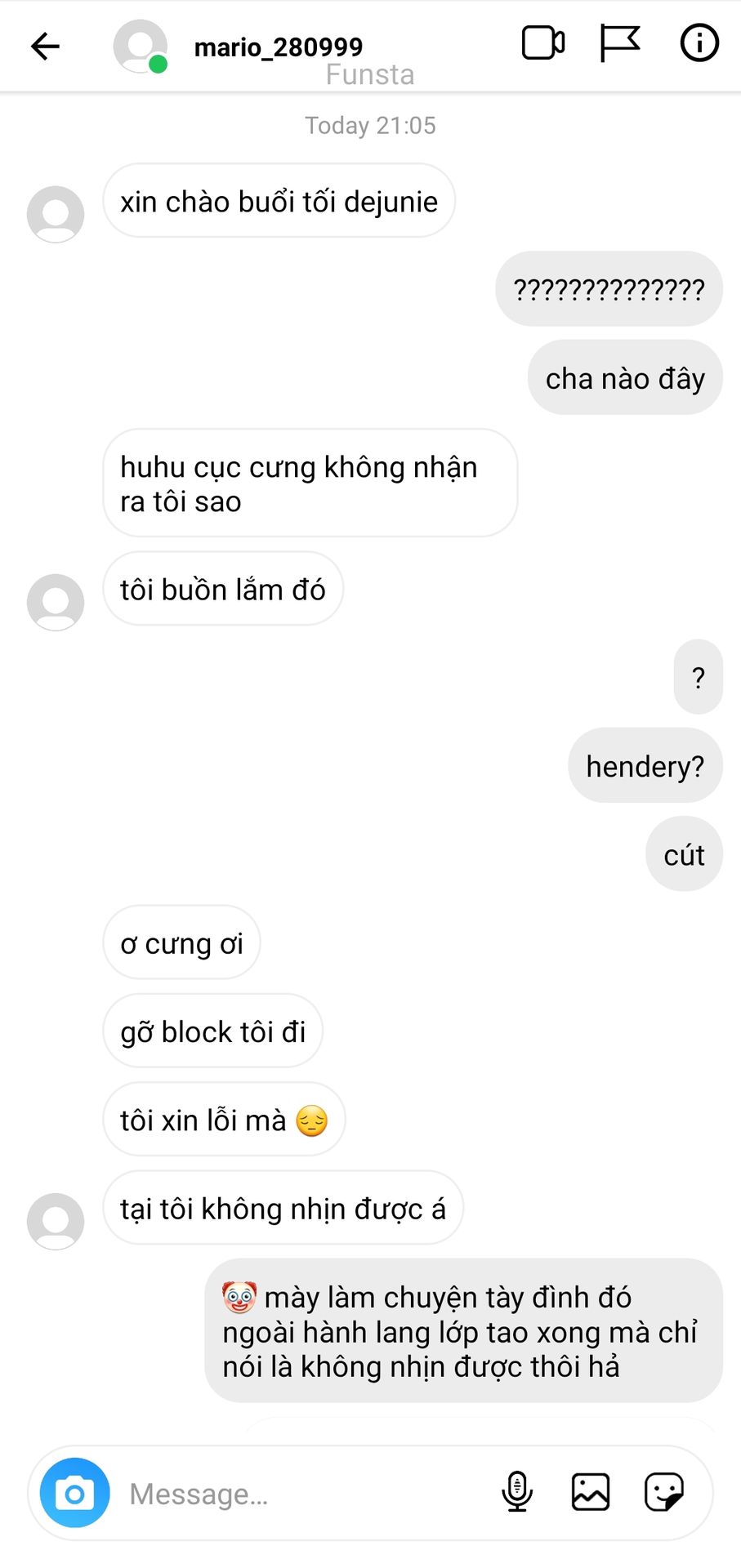Go back from the mario_280999 chat
The width and height of the screenshot is (741, 1568).
(x=46, y=47)
